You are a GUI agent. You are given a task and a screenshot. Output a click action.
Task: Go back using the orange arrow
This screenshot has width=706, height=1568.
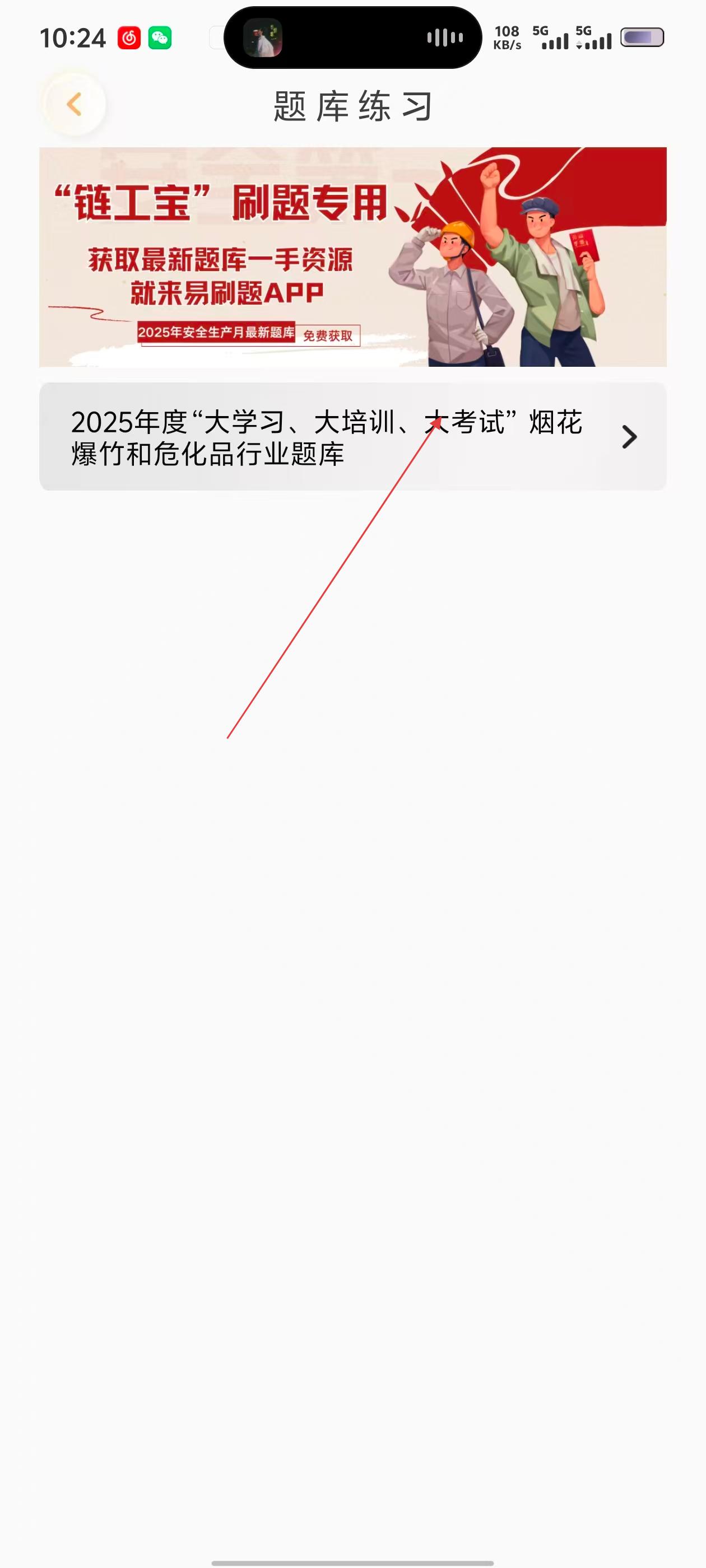point(75,105)
